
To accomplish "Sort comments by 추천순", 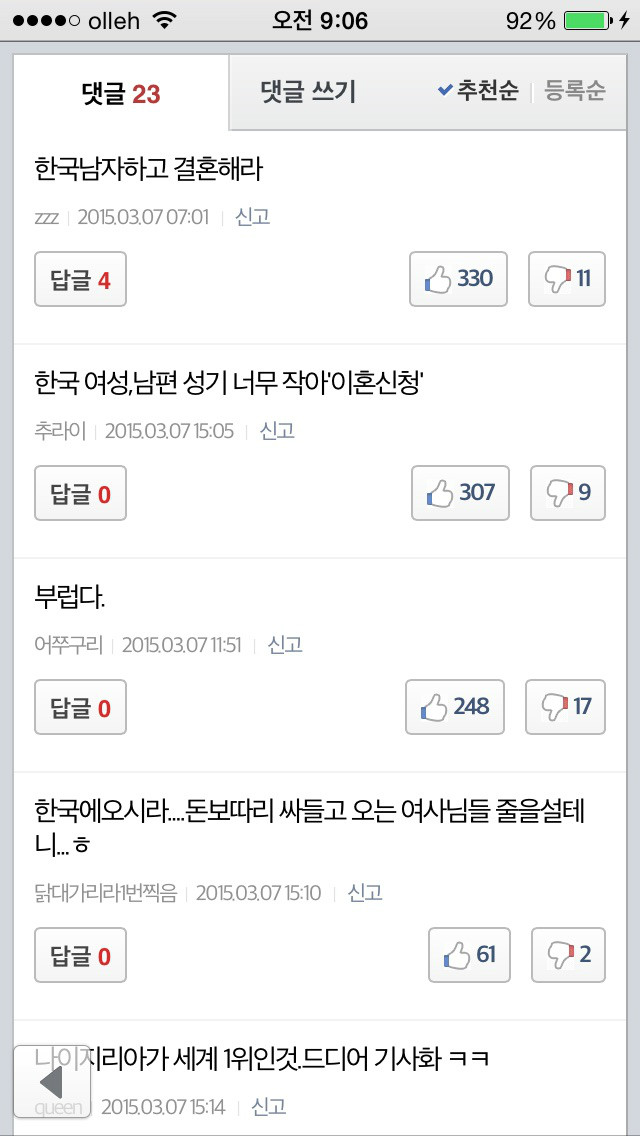I will click(x=478, y=92).
